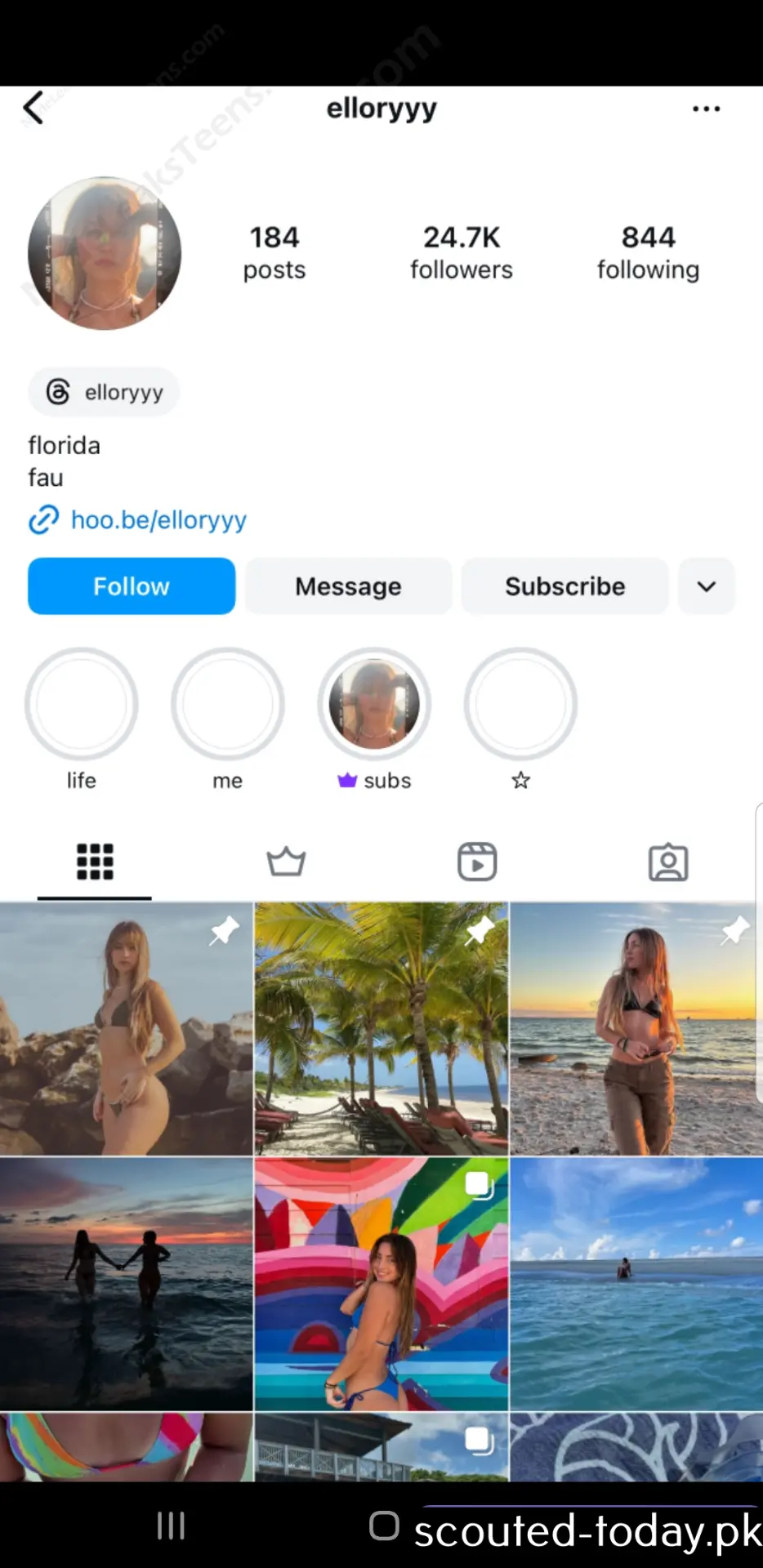View the profile picture

(105, 253)
